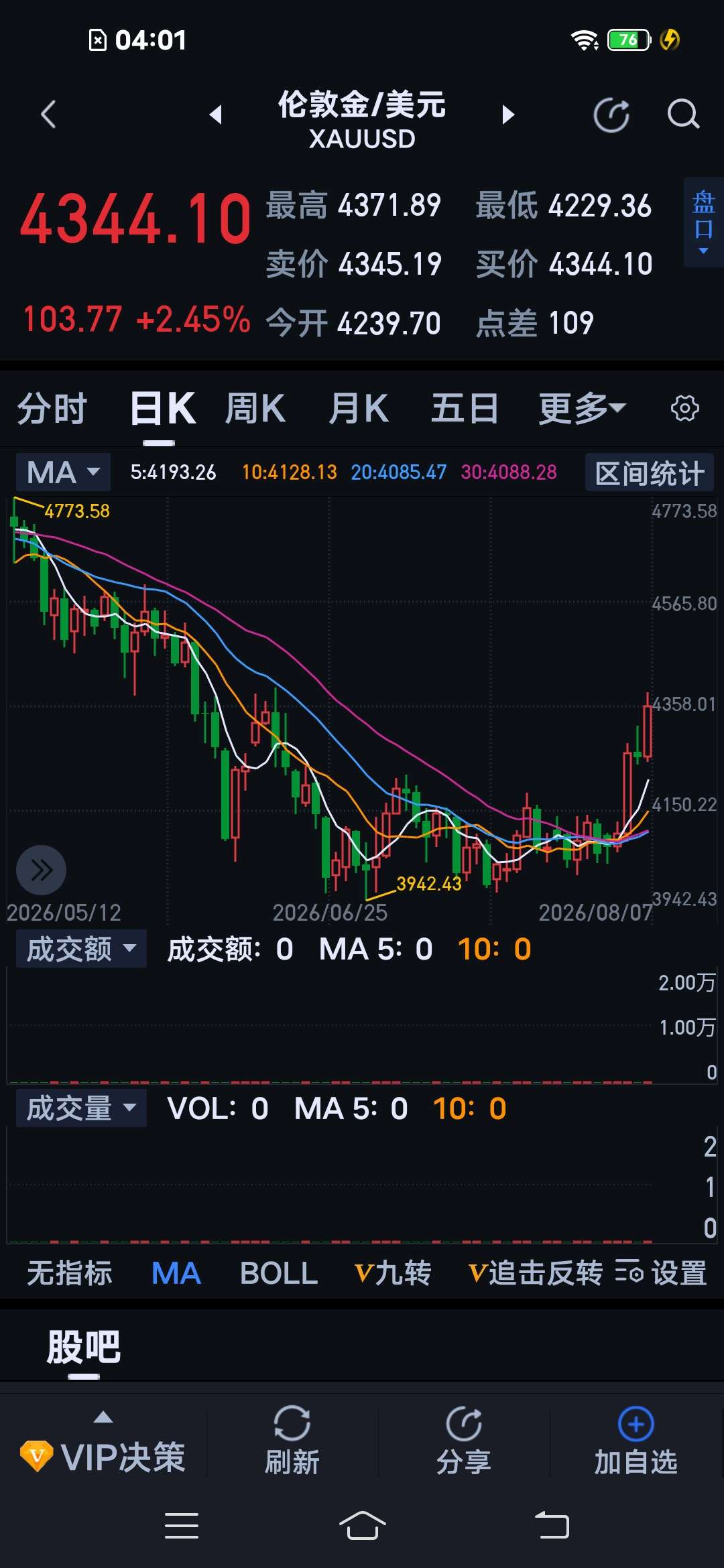Switch to the 五日 chart tab

(x=465, y=409)
